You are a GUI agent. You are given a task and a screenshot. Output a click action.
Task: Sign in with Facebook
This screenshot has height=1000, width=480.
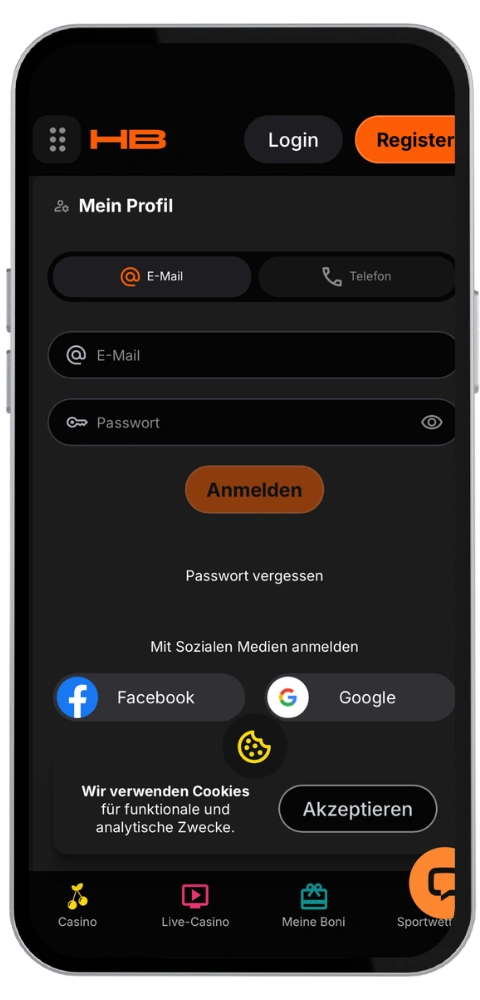[149, 698]
